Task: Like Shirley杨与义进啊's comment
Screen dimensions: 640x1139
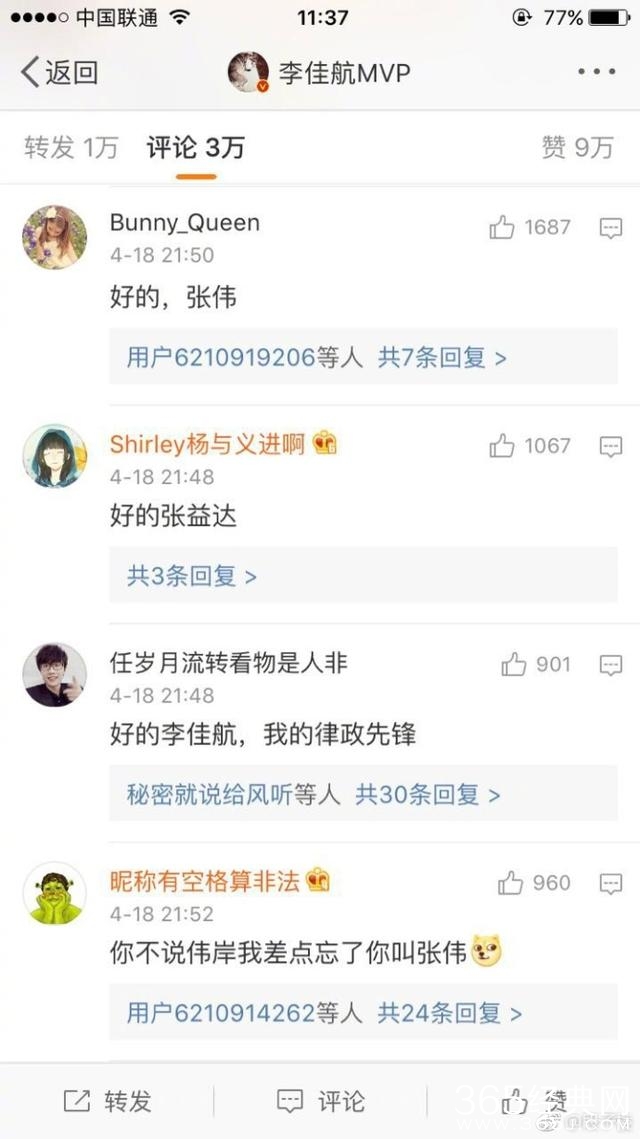Action: 502,447
